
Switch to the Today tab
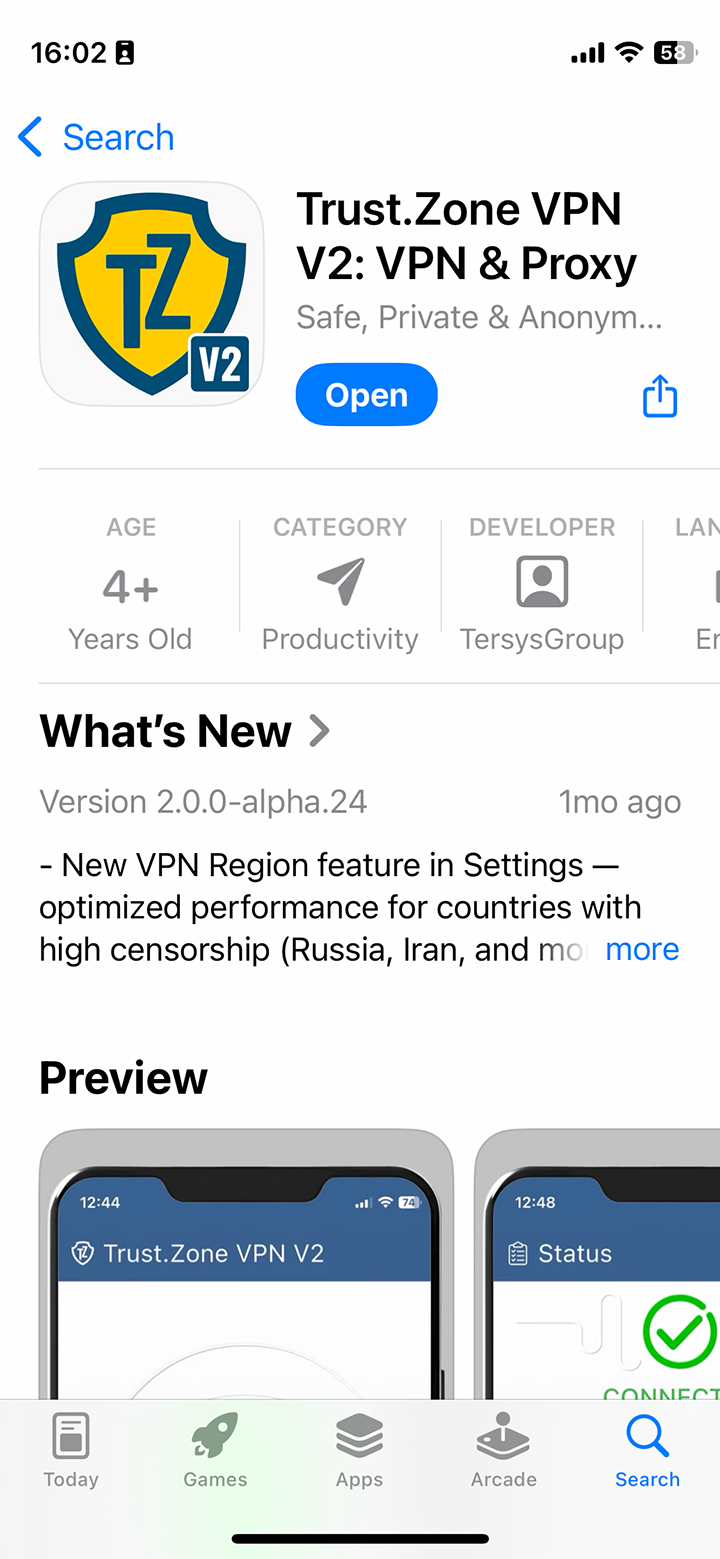[71, 1451]
